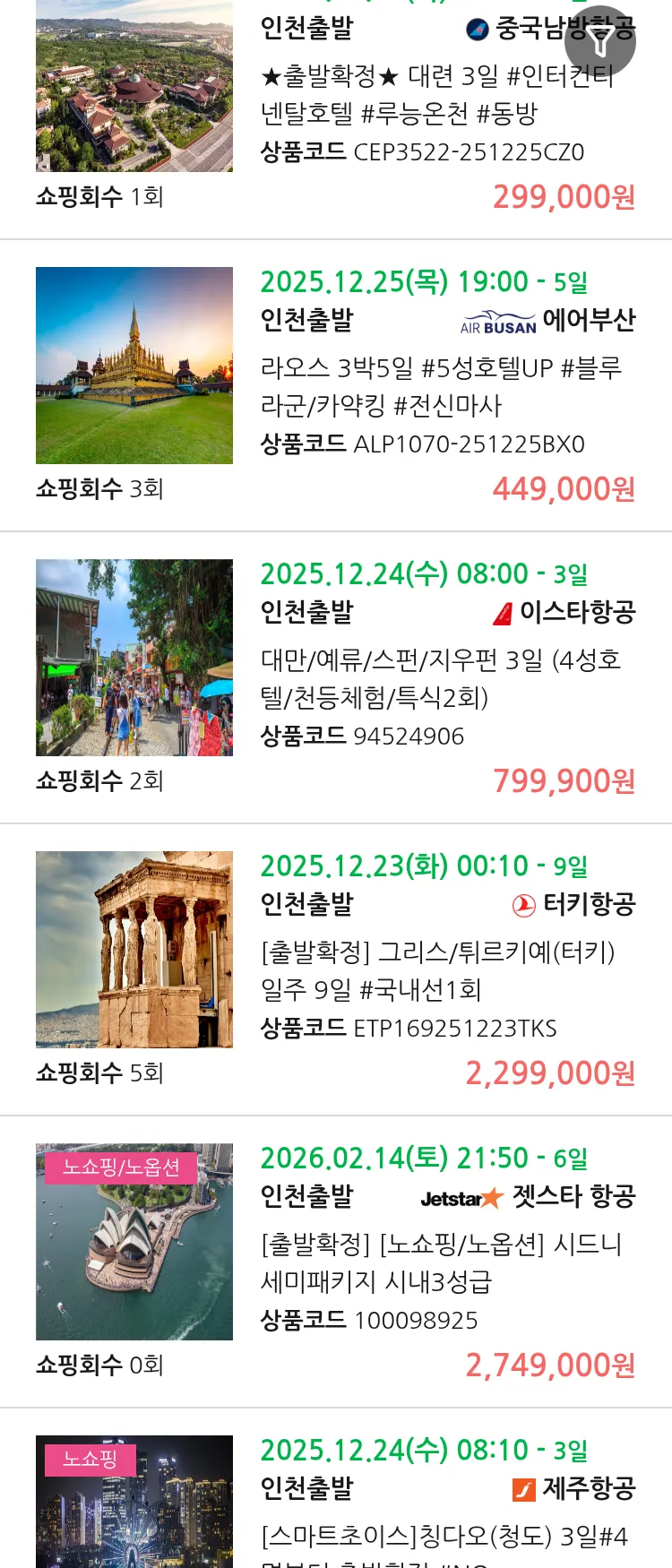Select the 대만/예류/스펀/지우펀 3일 tour

point(441,678)
